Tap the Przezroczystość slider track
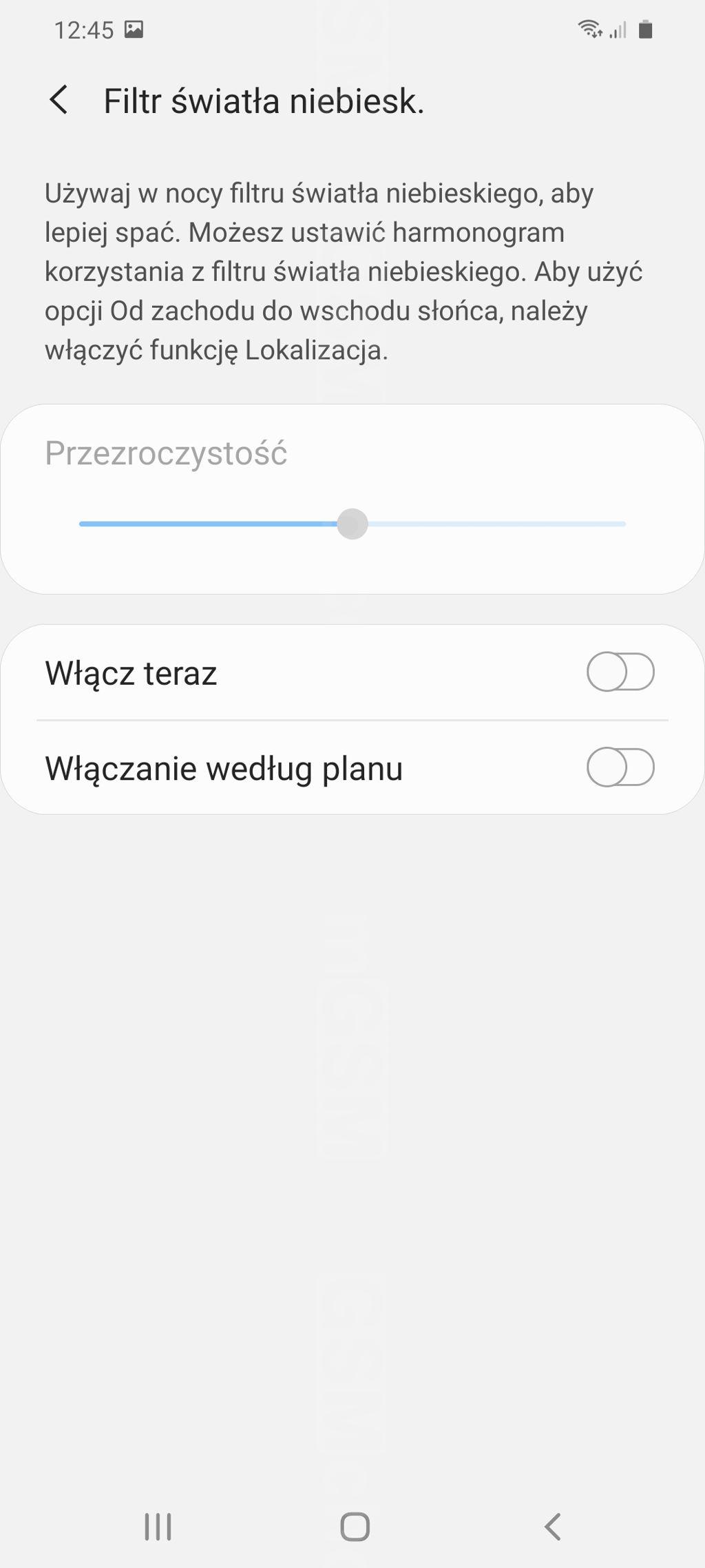Image resolution: width=705 pixels, height=1568 pixels. click(352, 524)
